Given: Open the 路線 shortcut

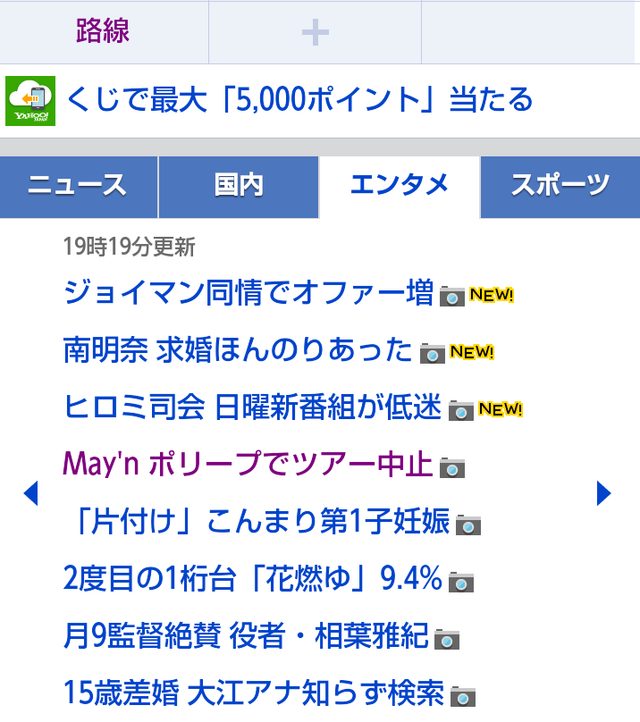Looking at the screenshot, I should point(103,32).
